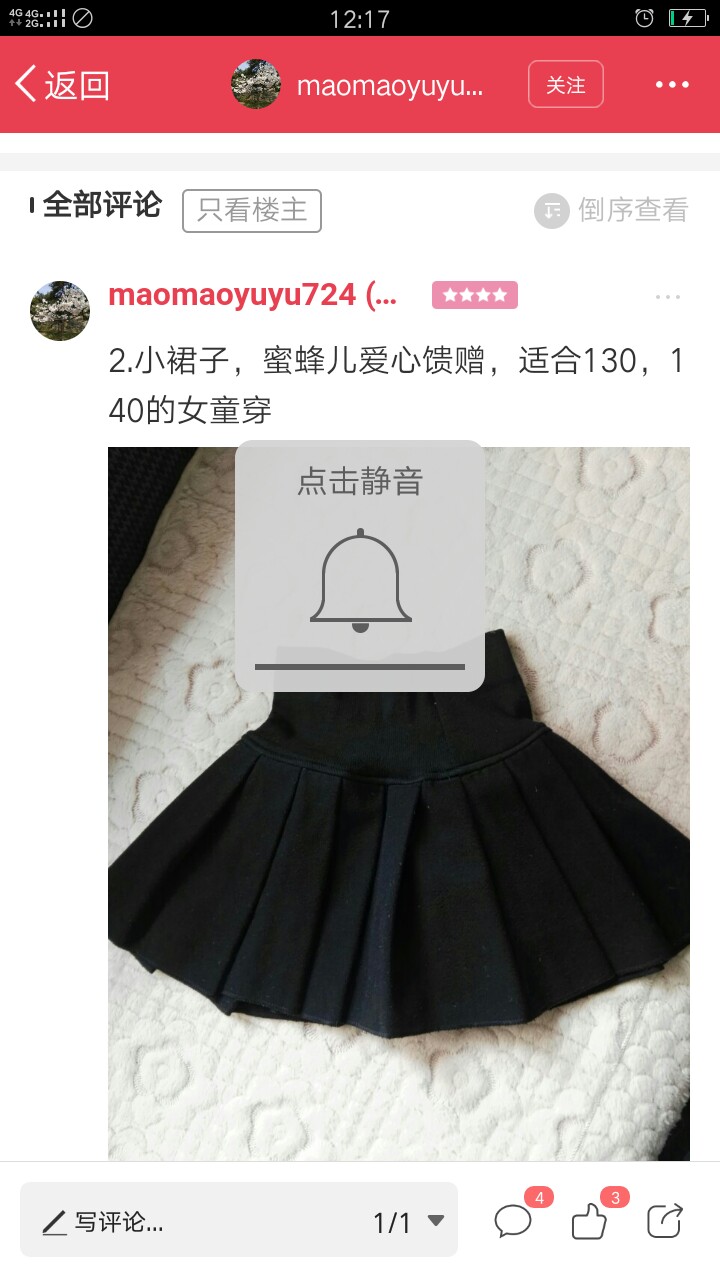This screenshot has height=1280, width=720.
Task: Go back with the 返回 button
Action: pos(62,85)
